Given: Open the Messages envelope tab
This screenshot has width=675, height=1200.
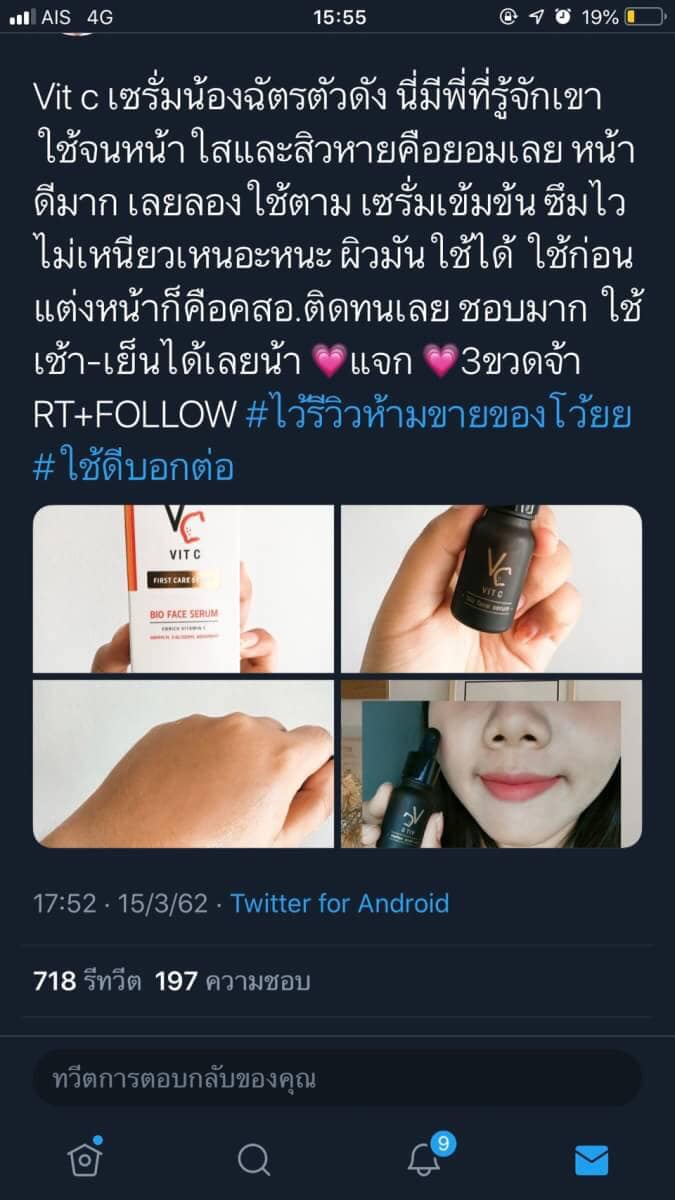Looking at the screenshot, I should [x=592, y=1159].
